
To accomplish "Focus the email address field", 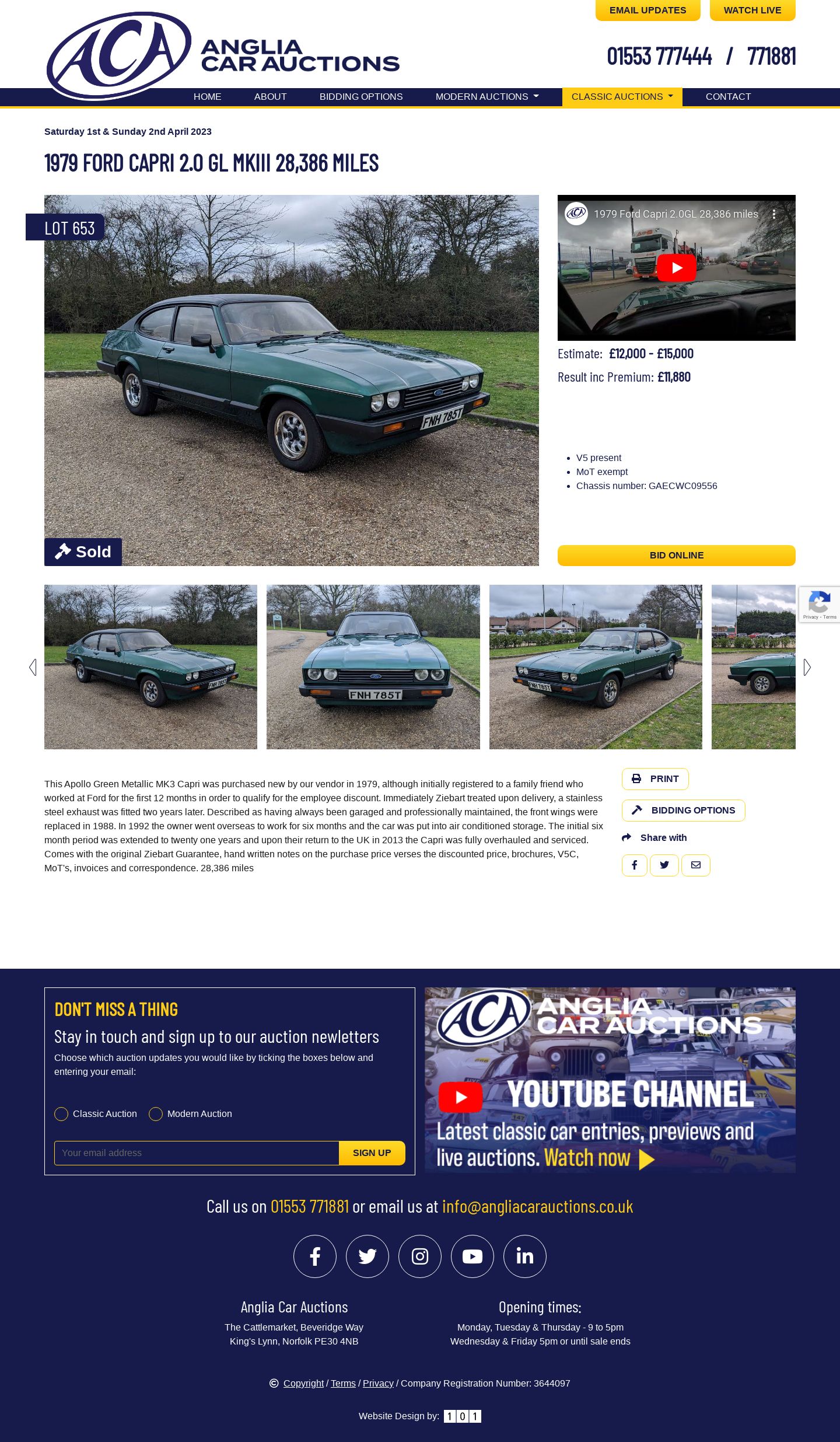I will [x=197, y=1153].
